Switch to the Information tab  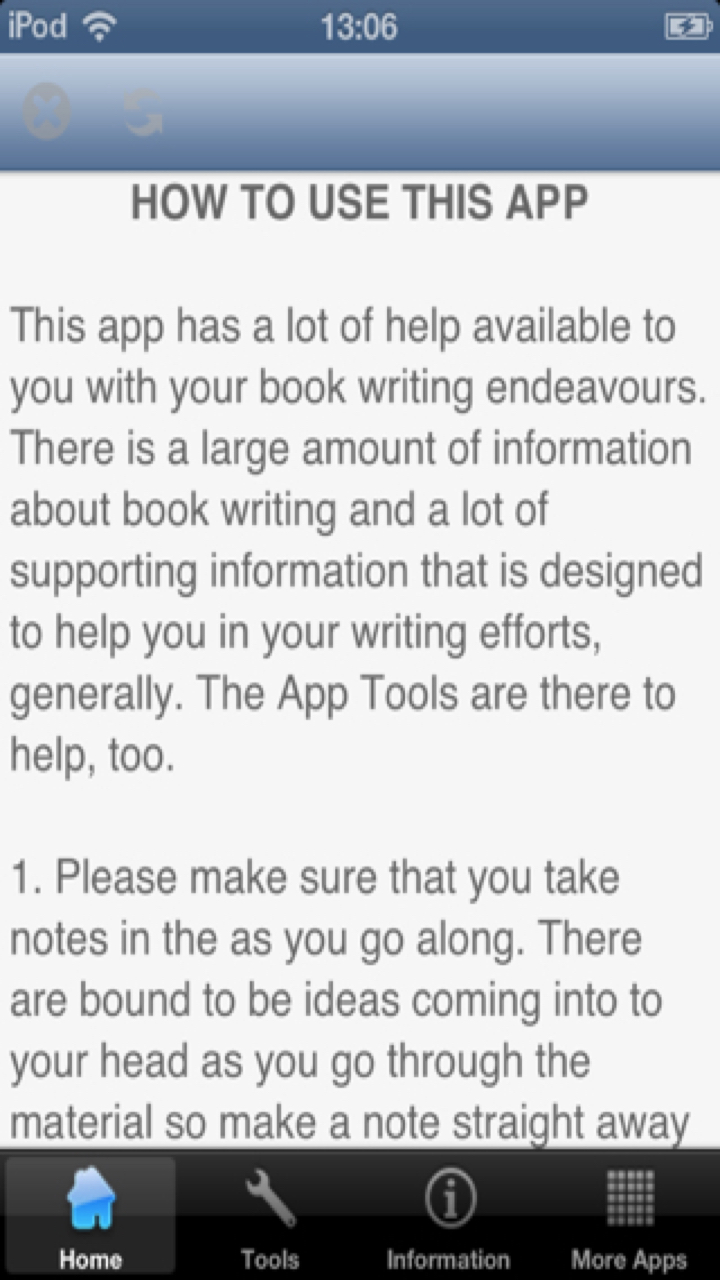pos(450,1215)
